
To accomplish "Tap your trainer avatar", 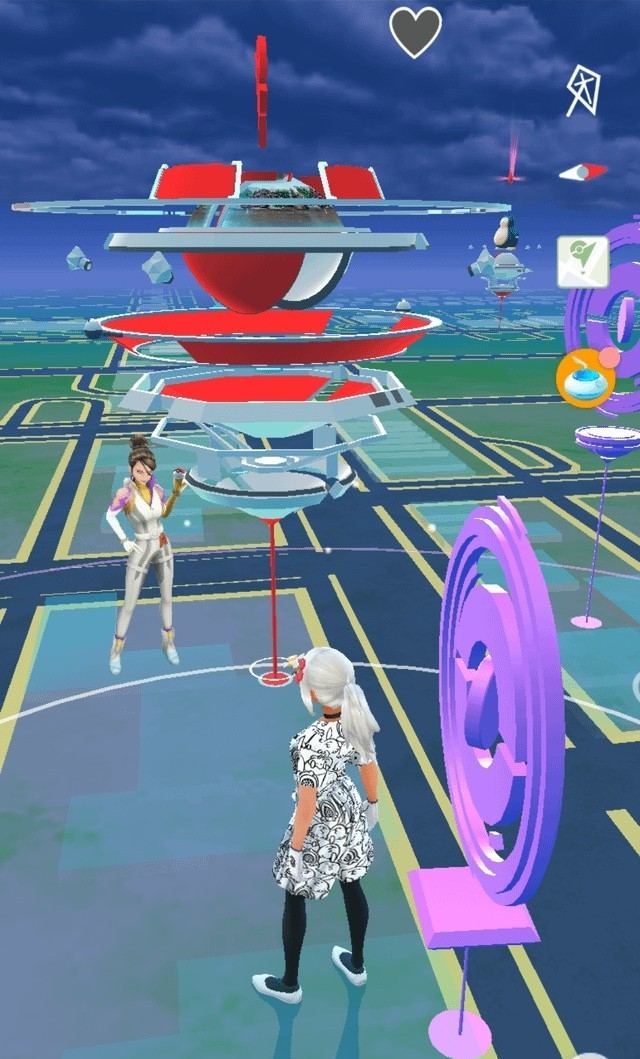I will coord(327,820).
